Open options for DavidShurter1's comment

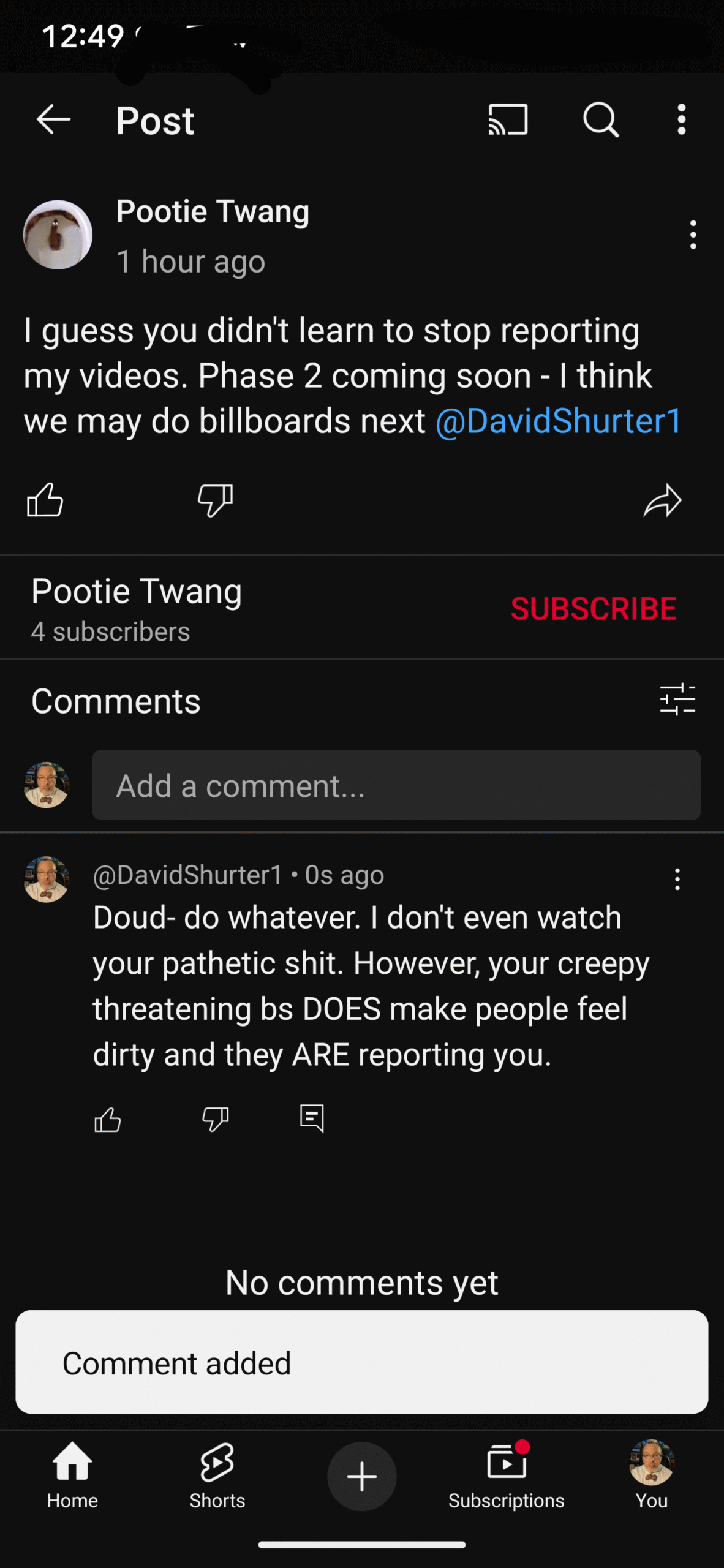677,879
